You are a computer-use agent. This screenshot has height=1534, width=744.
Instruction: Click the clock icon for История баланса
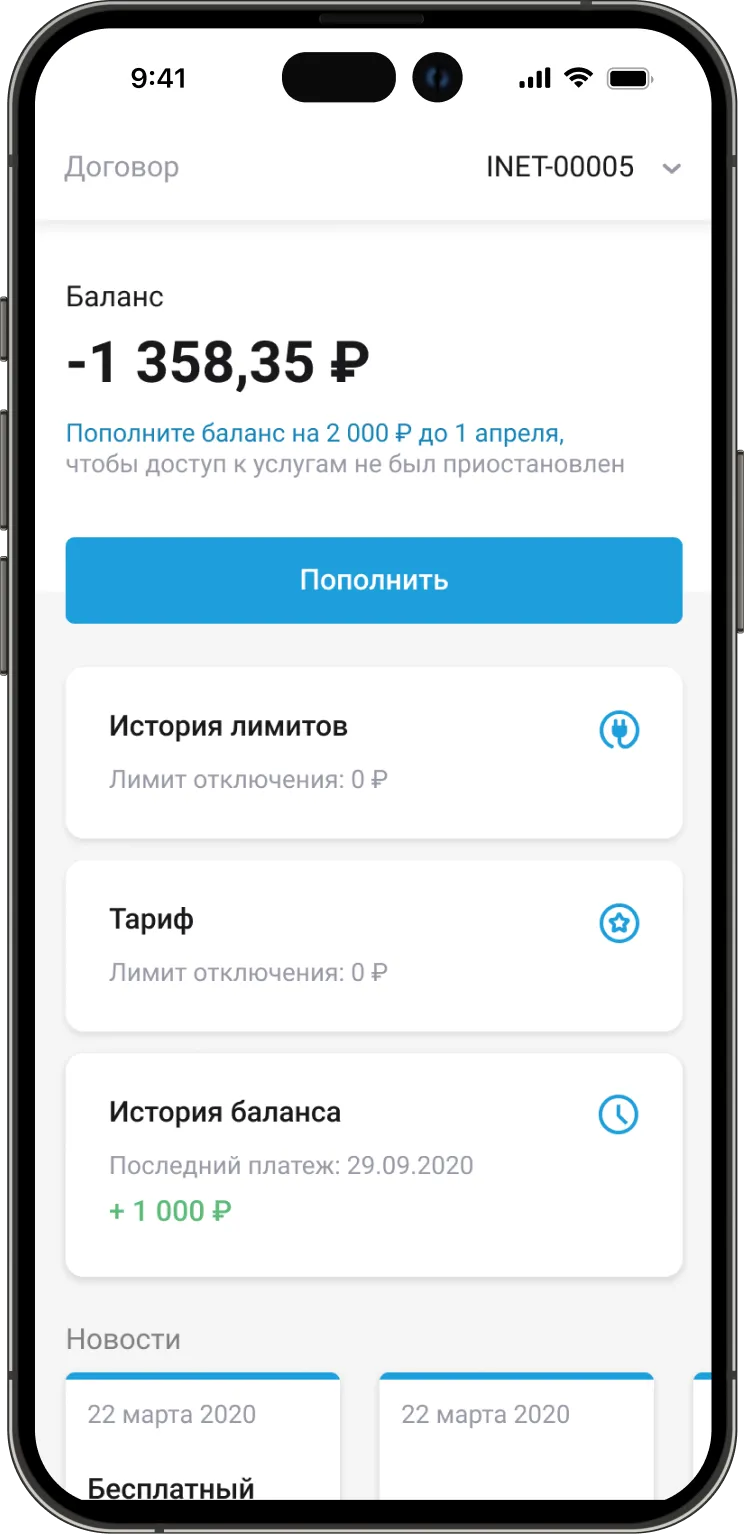[x=620, y=1115]
